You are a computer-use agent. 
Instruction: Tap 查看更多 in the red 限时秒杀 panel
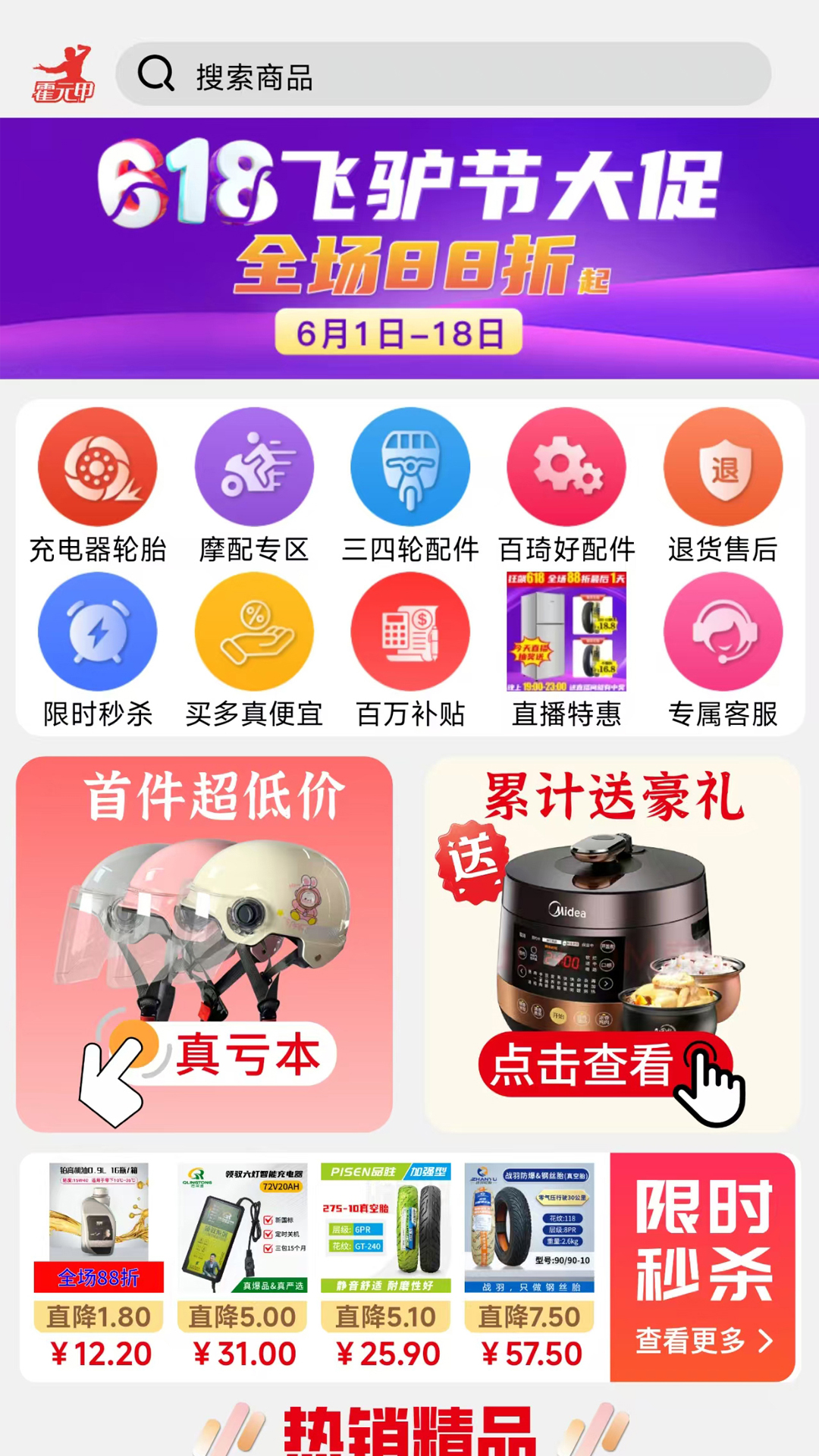704,1341
